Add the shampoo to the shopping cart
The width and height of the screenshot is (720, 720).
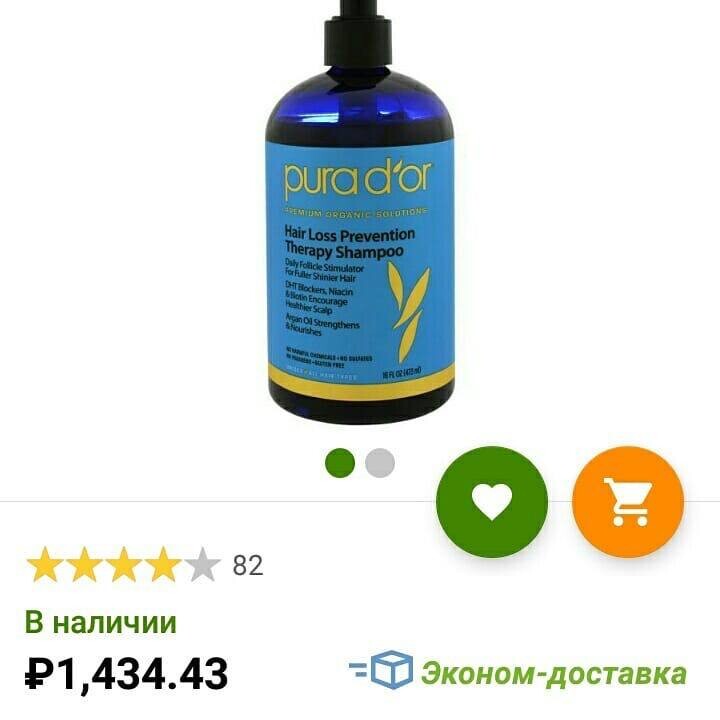click(628, 500)
